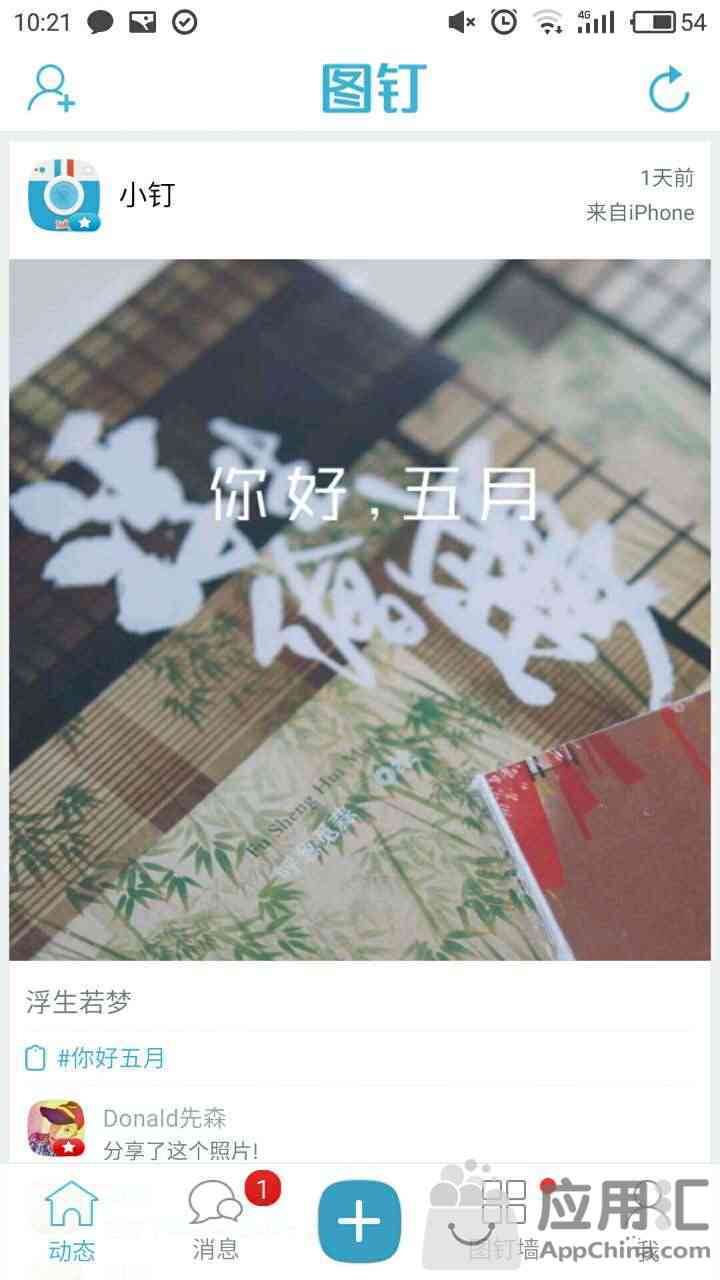Open 小钉's profile avatar
This screenshot has height=1280, width=720.
[65, 195]
